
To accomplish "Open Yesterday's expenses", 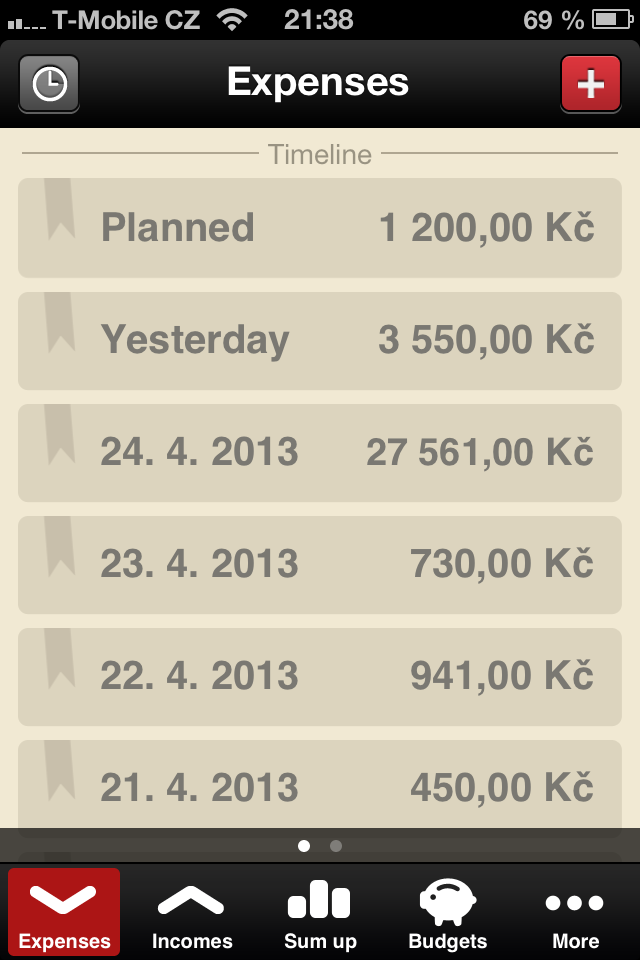I will (x=320, y=340).
